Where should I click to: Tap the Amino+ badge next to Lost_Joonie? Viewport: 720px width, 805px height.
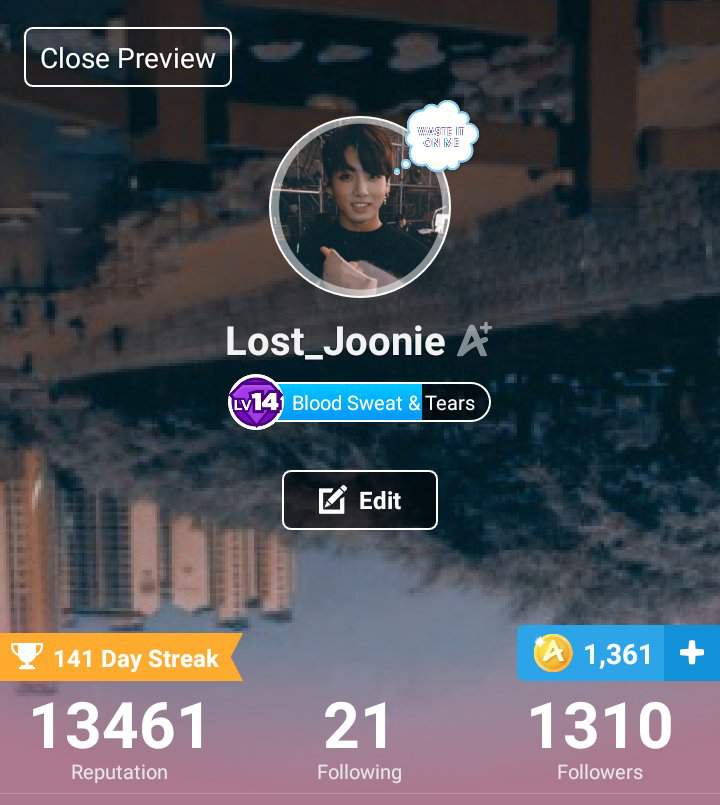coord(474,340)
